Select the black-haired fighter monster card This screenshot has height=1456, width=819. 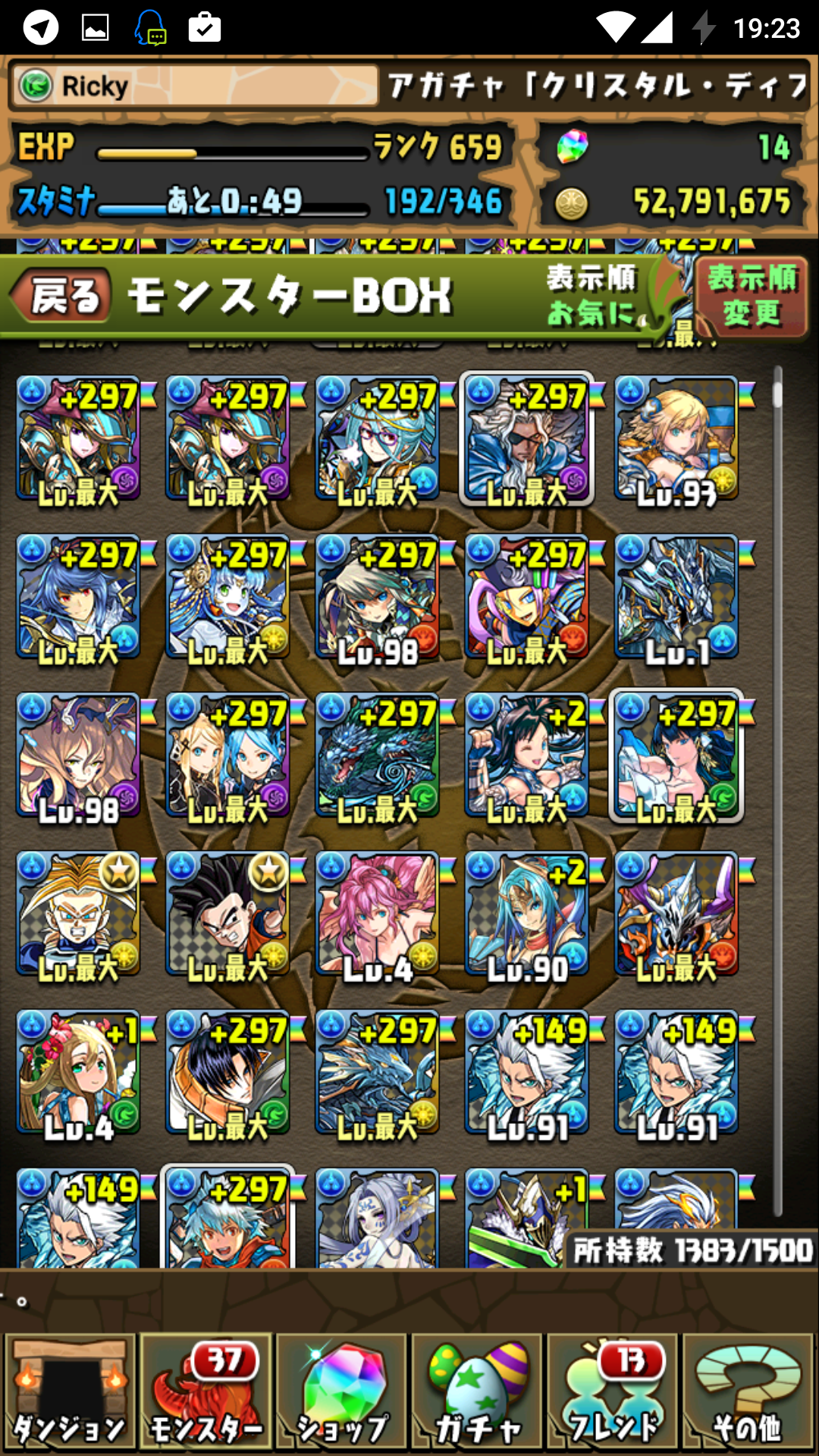(227, 915)
